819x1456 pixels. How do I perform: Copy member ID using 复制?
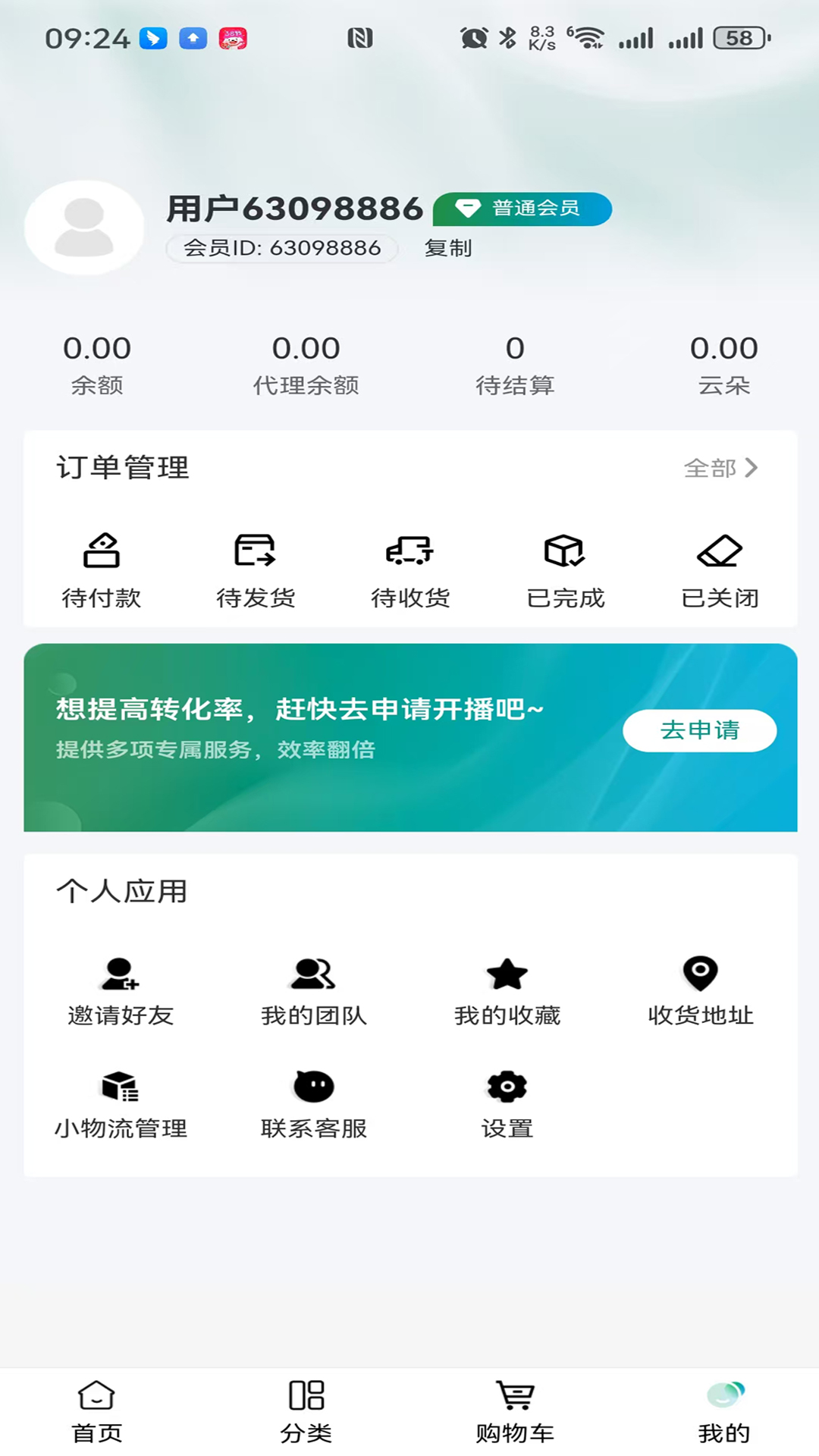pyautogui.click(x=448, y=247)
